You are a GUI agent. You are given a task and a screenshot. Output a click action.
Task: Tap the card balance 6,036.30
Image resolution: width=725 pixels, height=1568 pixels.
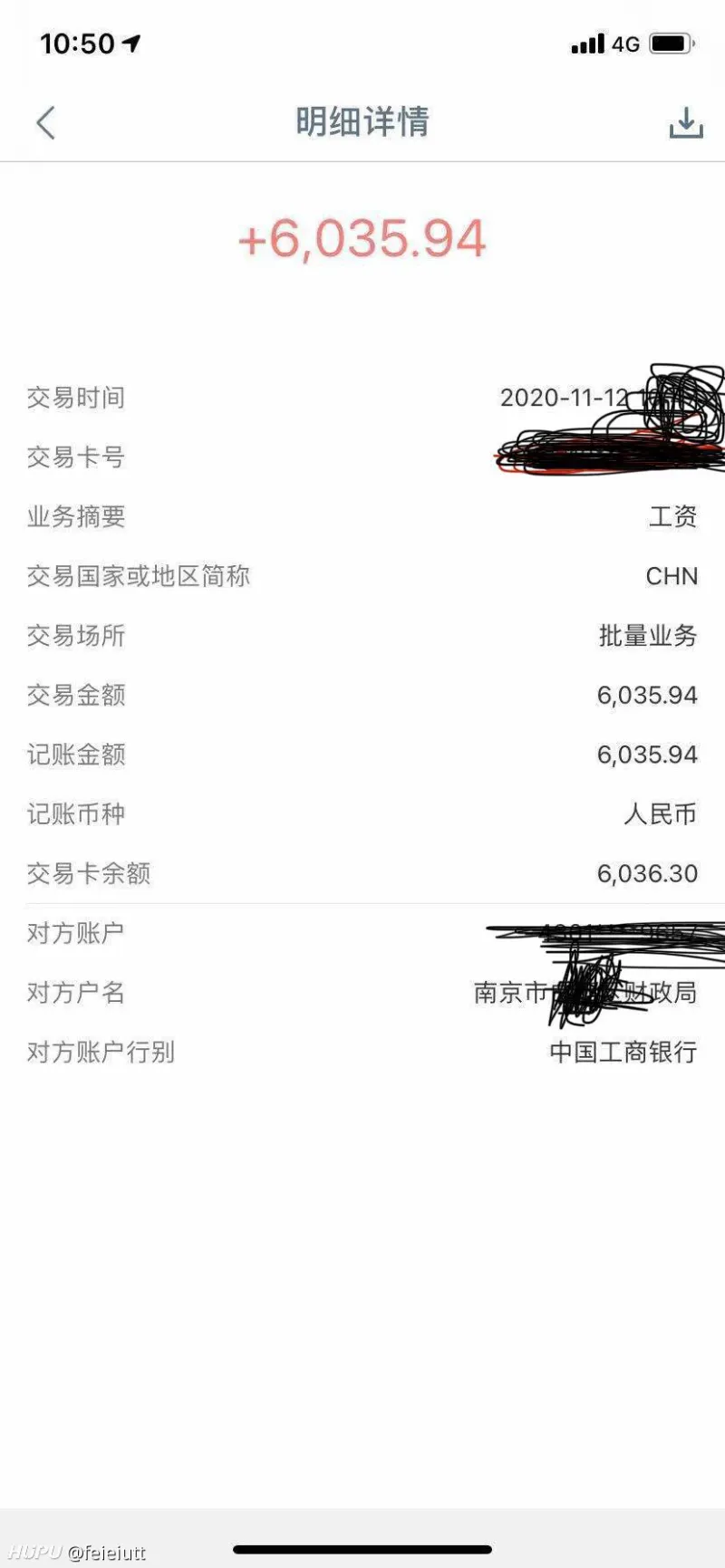click(x=646, y=873)
